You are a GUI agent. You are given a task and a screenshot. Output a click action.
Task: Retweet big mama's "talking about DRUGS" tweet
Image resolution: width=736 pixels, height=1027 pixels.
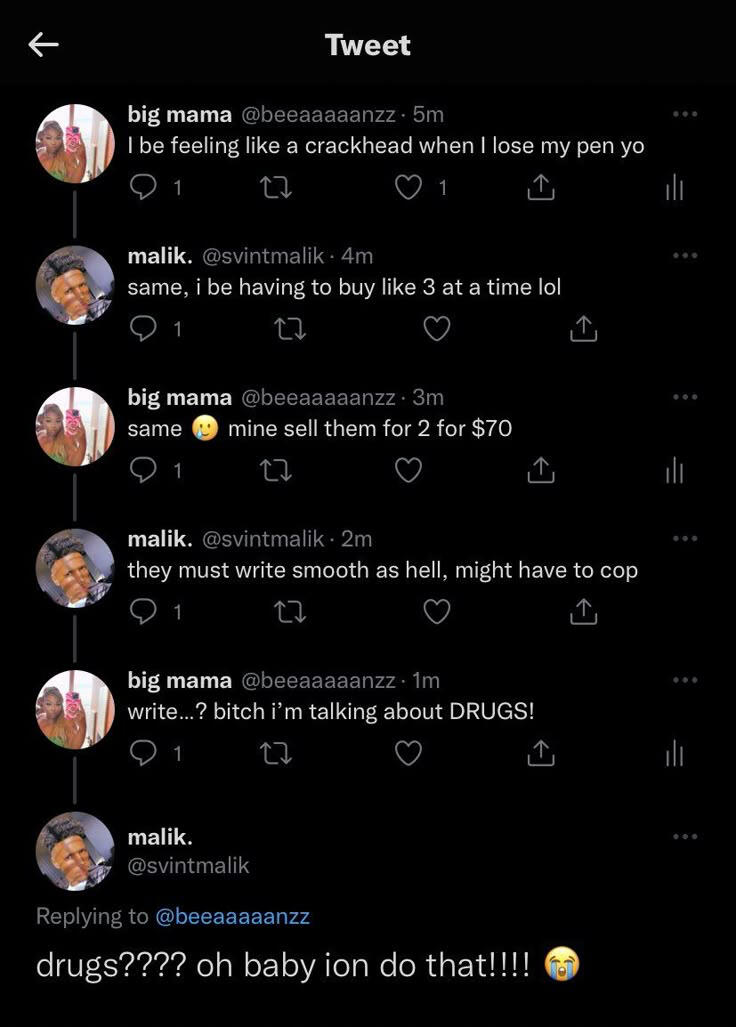[276, 753]
